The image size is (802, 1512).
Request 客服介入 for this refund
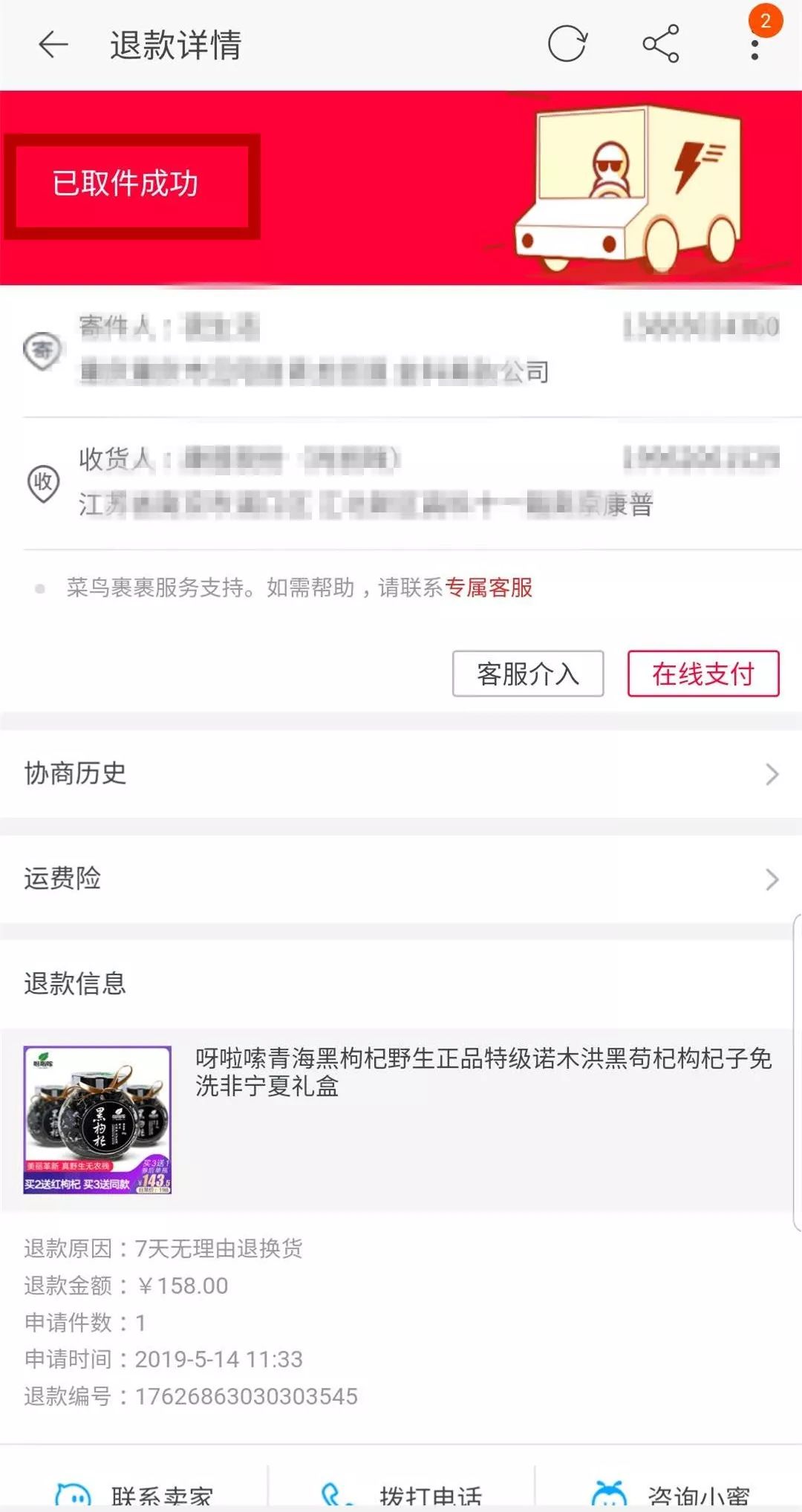(528, 674)
